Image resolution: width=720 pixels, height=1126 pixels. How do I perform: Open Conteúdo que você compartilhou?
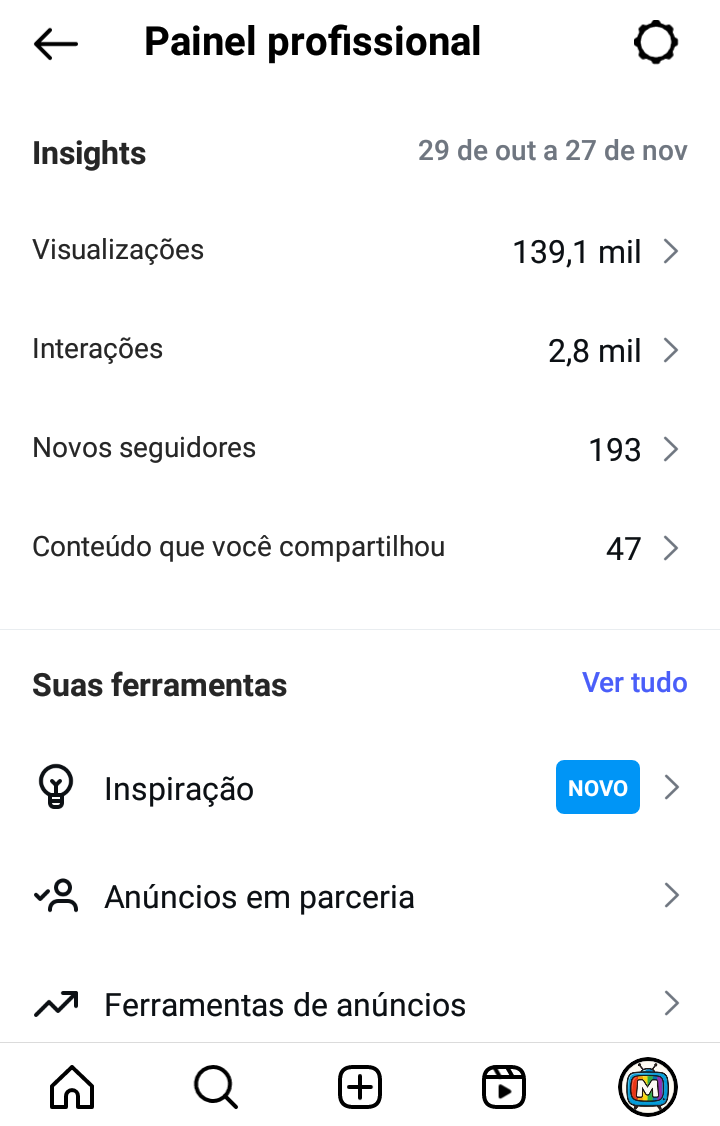(360, 548)
